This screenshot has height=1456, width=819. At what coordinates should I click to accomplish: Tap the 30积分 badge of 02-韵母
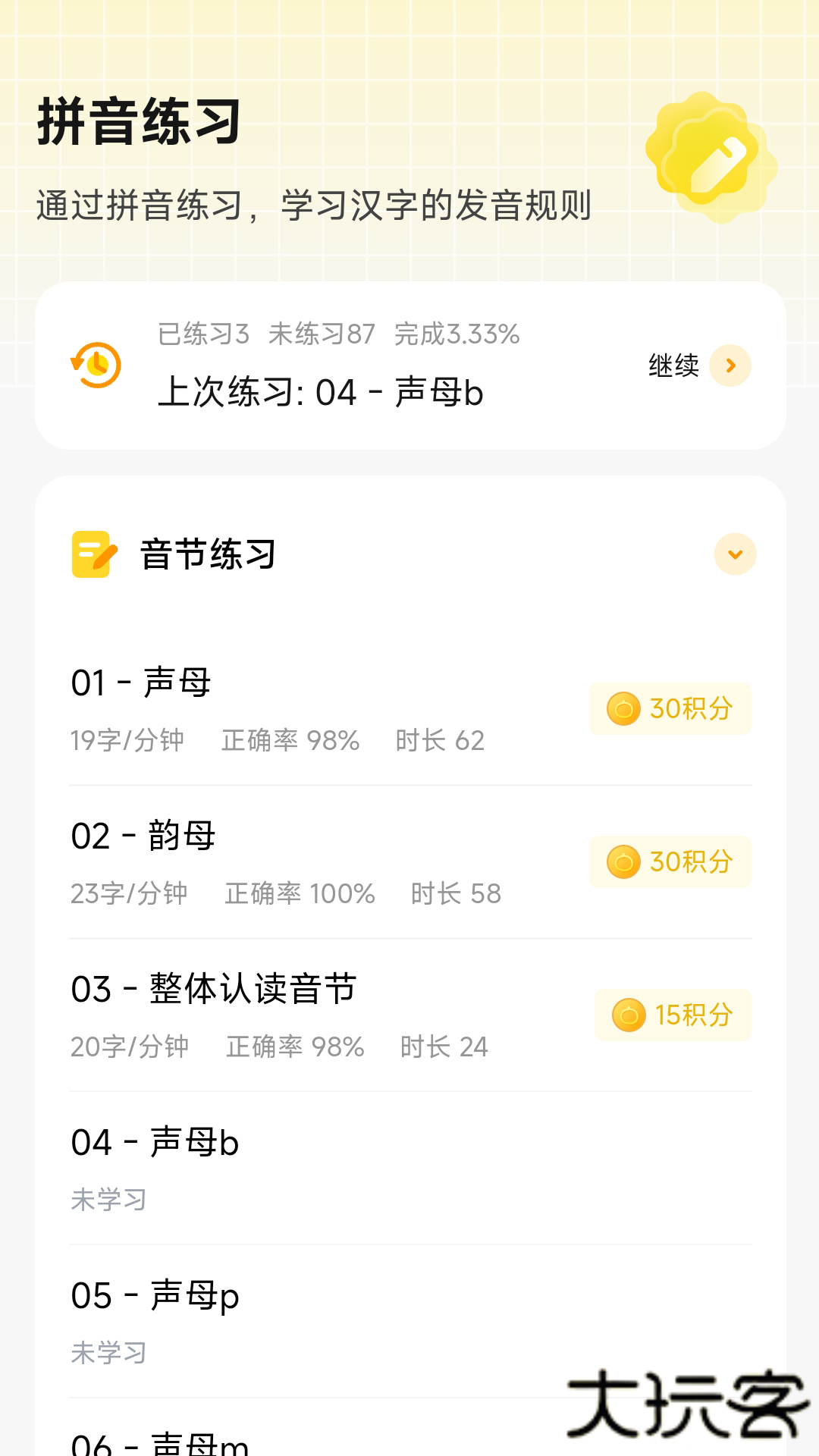click(x=670, y=862)
